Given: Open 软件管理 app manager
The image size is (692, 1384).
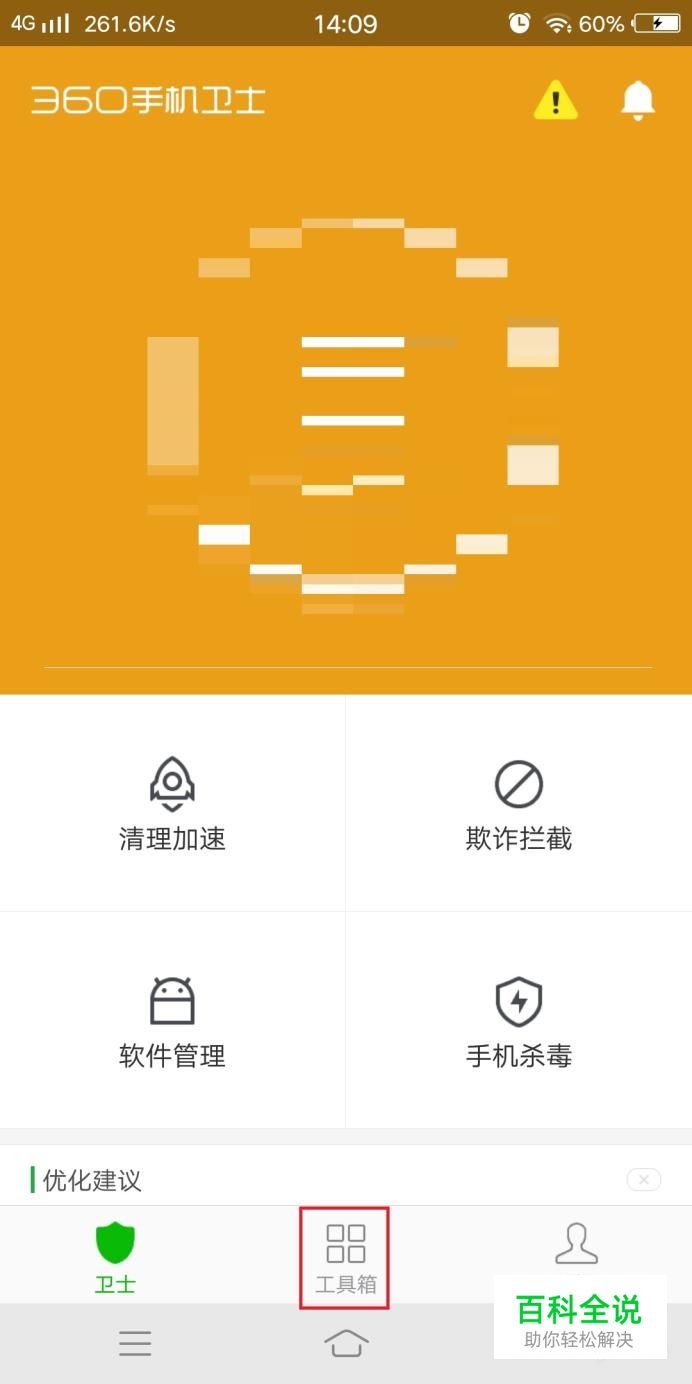Looking at the screenshot, I should pyautogui.click(x=172, y=1020).
